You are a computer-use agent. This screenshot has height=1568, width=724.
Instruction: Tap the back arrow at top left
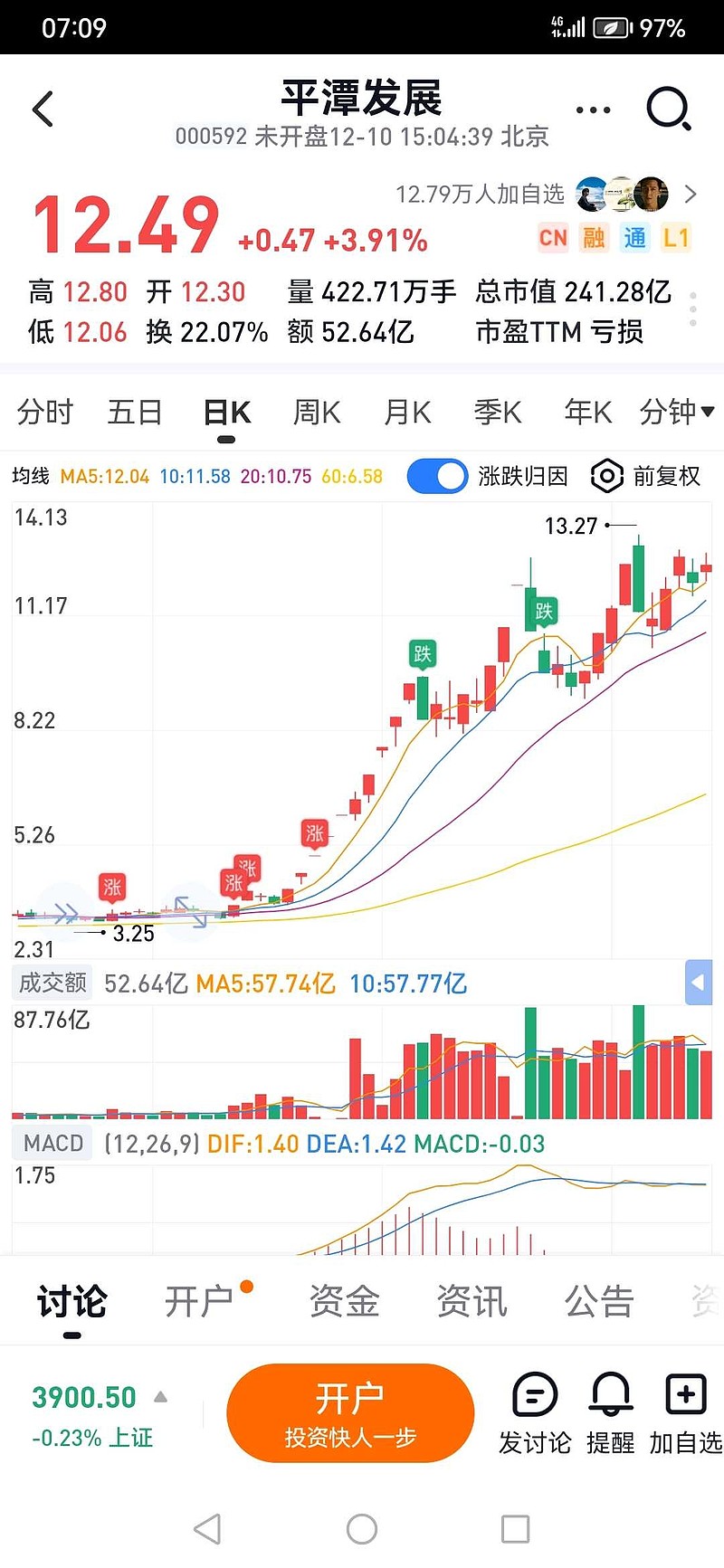[43, 108]
